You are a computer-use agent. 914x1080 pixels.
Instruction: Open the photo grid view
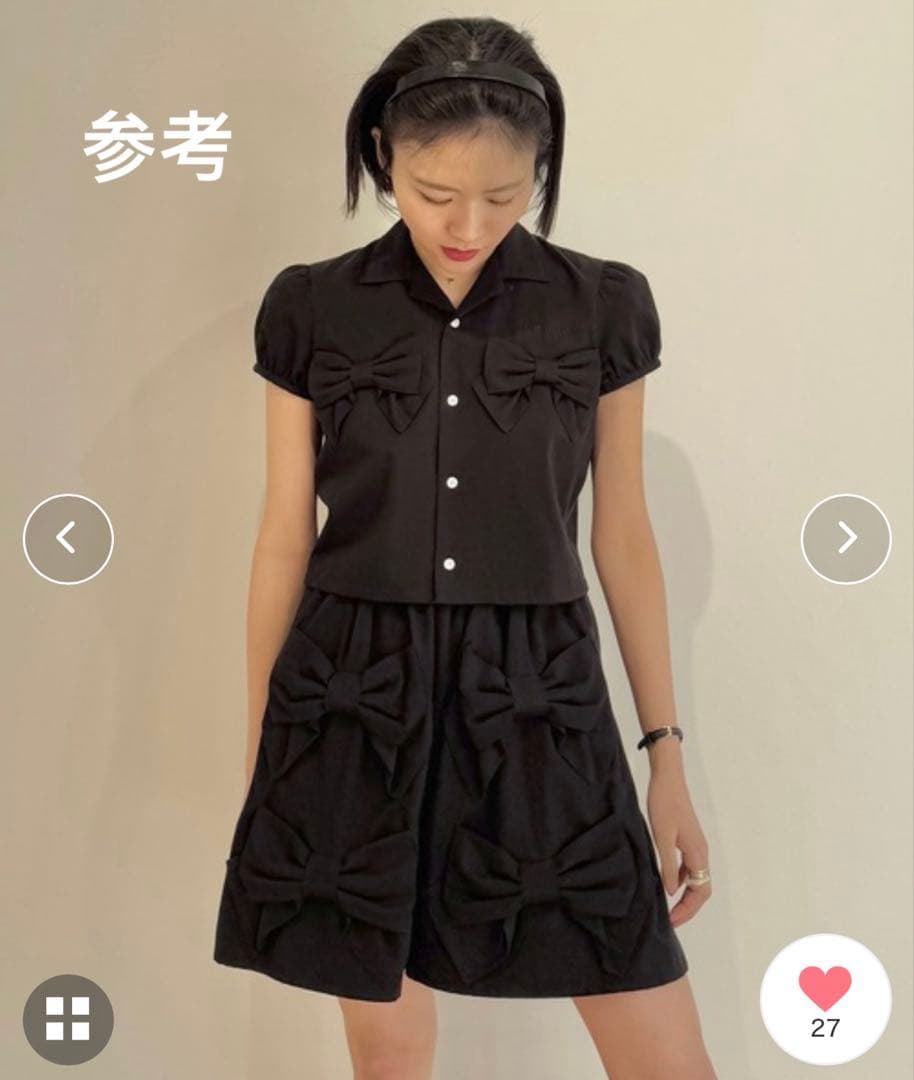click(68, 1018)
